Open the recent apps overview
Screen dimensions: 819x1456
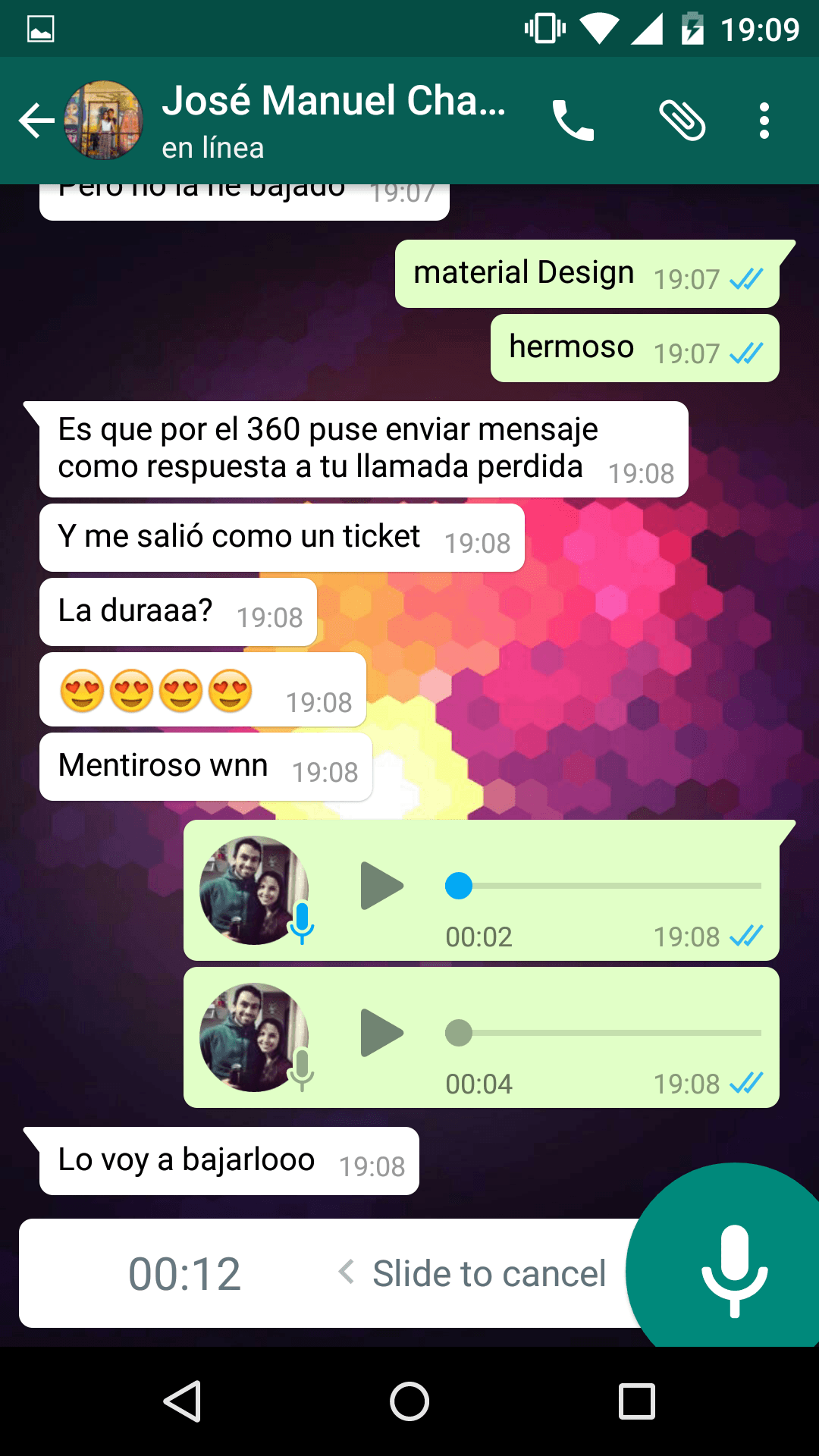click(x=637, y=1401)
